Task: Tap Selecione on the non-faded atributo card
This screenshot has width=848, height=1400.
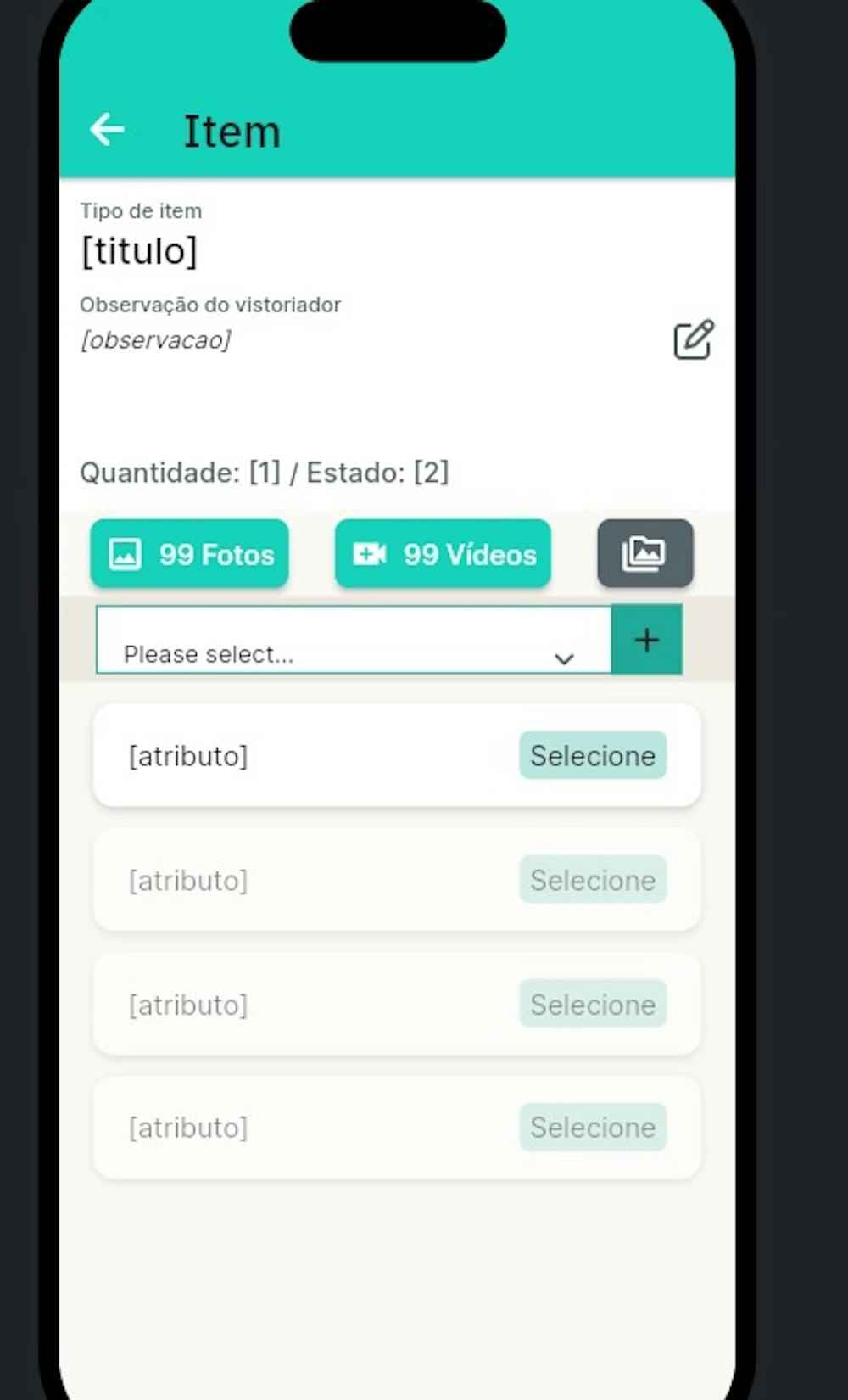Action: [x=593, y=755]
